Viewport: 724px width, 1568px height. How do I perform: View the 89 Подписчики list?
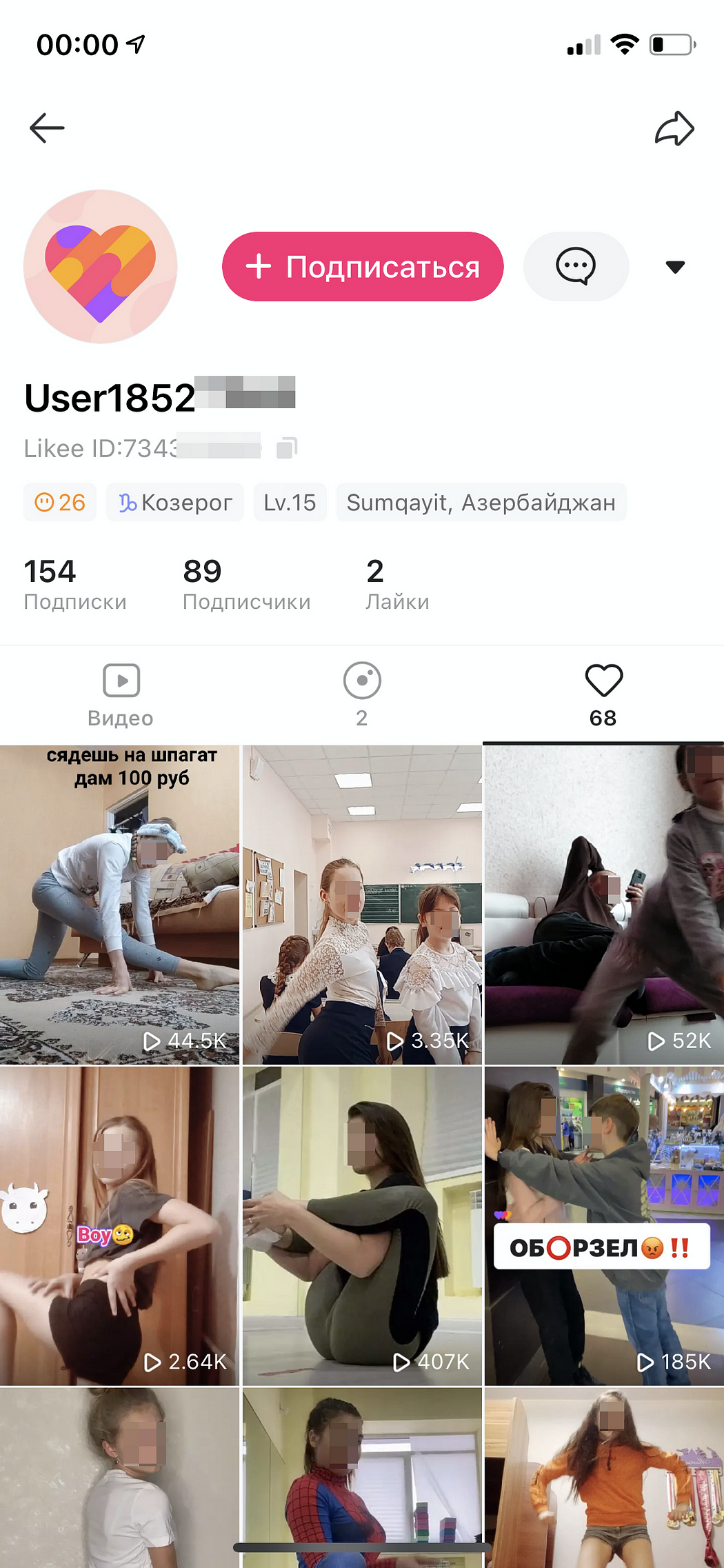pyautogui.click(x=246, y=584)
